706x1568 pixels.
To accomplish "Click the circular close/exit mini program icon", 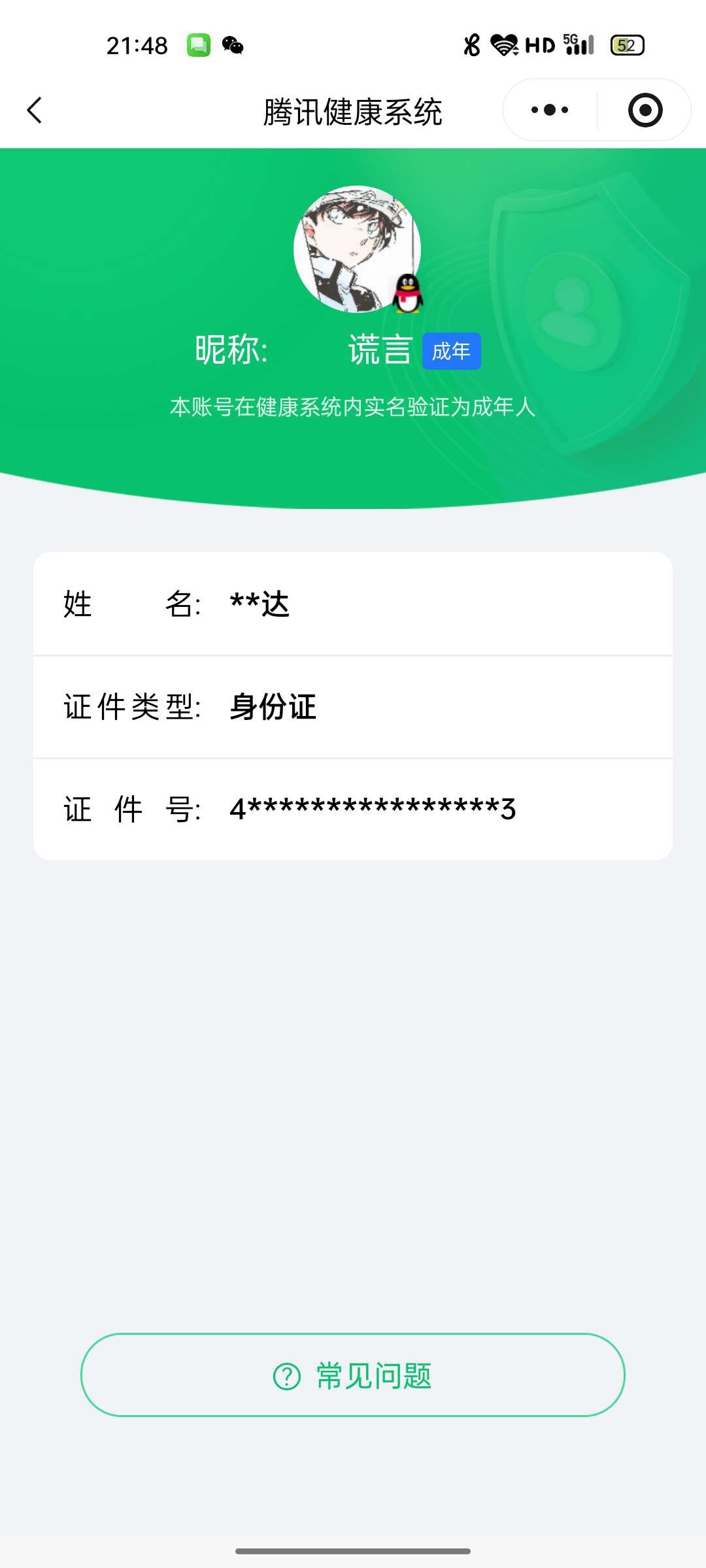I will tap(644, 110).
